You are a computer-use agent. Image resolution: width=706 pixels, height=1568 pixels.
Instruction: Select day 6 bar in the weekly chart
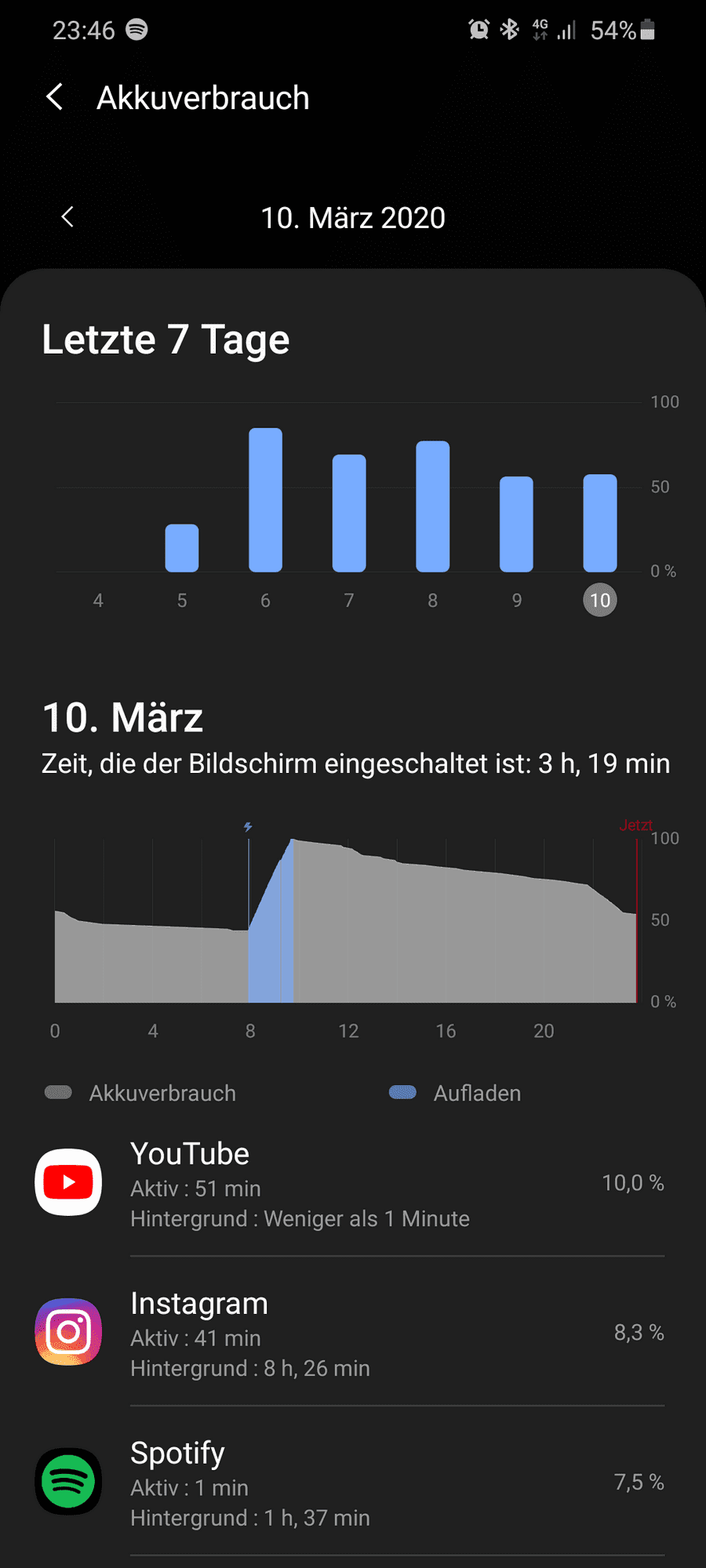tap(265, 500)
